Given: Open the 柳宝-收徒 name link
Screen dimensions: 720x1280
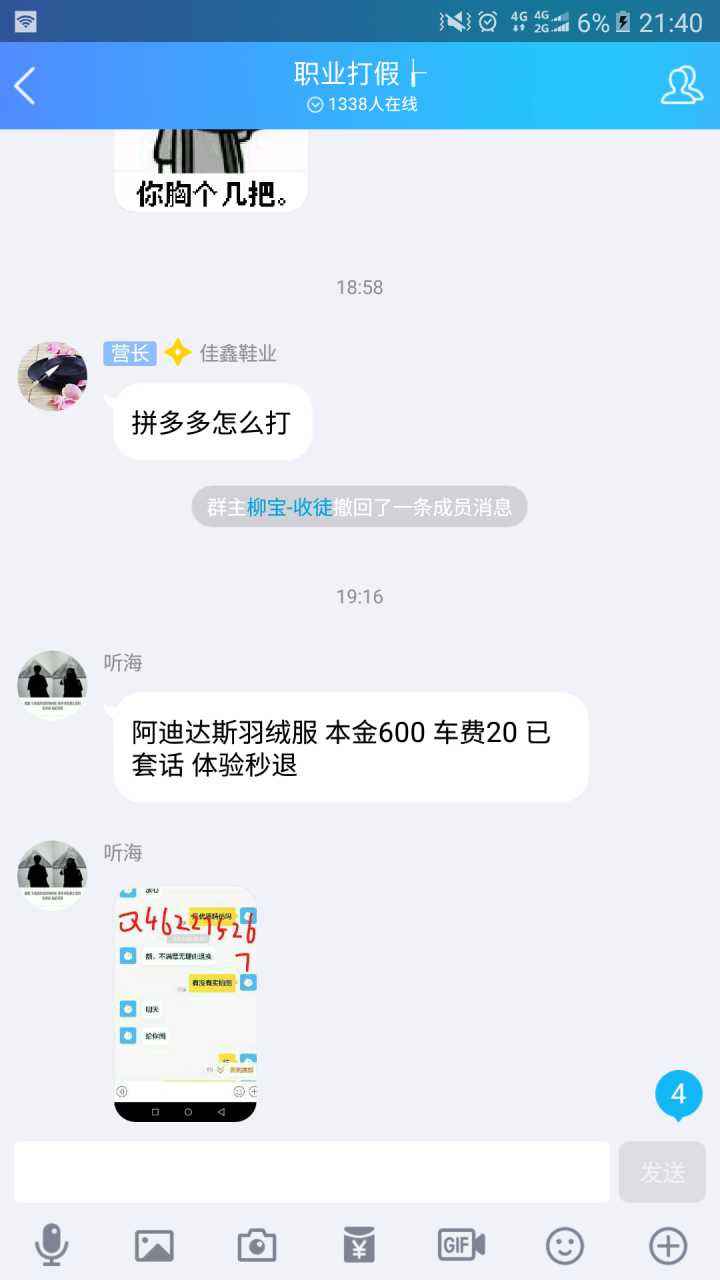Looking at the screenshot, I should point(290,507).
